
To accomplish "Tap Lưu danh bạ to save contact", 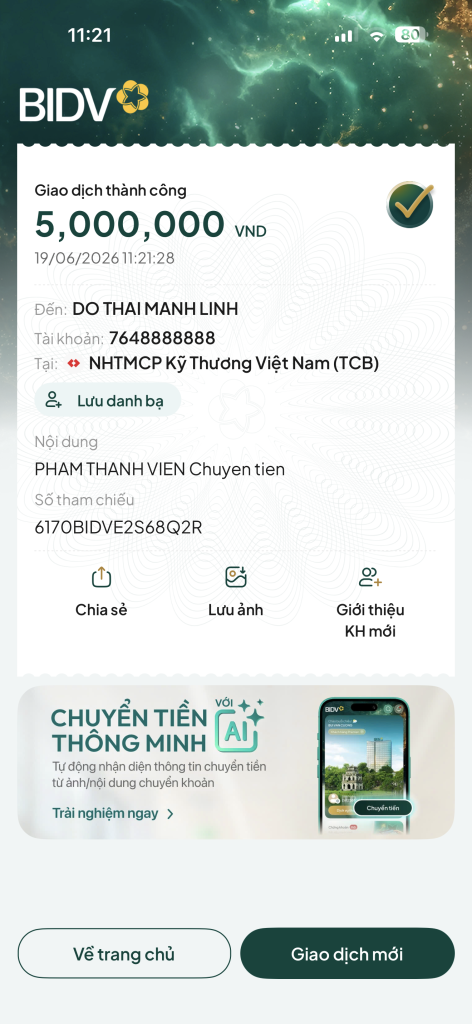I will pos(108,400).
